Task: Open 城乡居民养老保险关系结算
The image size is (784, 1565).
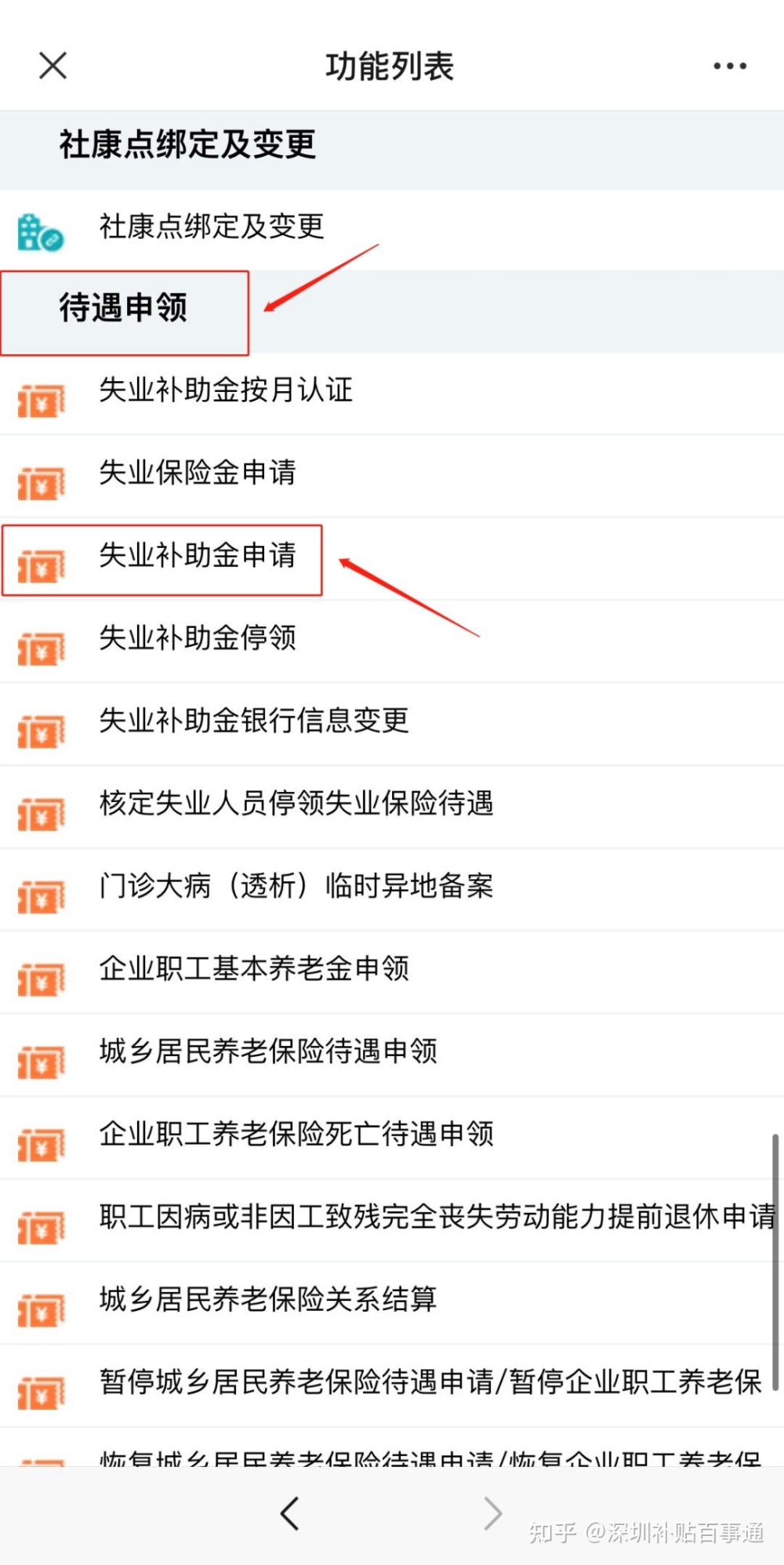Action: tap(392, 1303)
